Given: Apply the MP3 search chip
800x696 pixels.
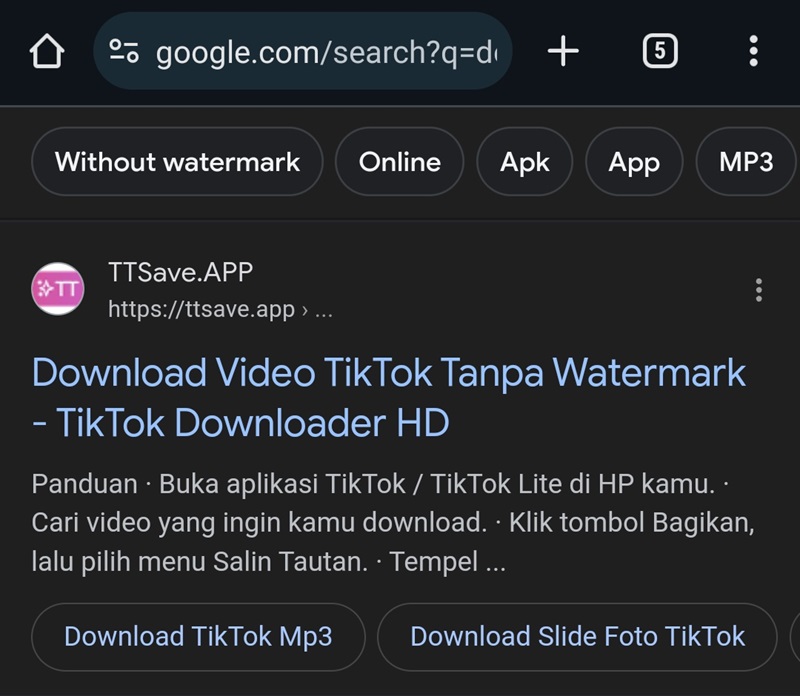Looking at the screenshot, I should [x=746, y=162].
